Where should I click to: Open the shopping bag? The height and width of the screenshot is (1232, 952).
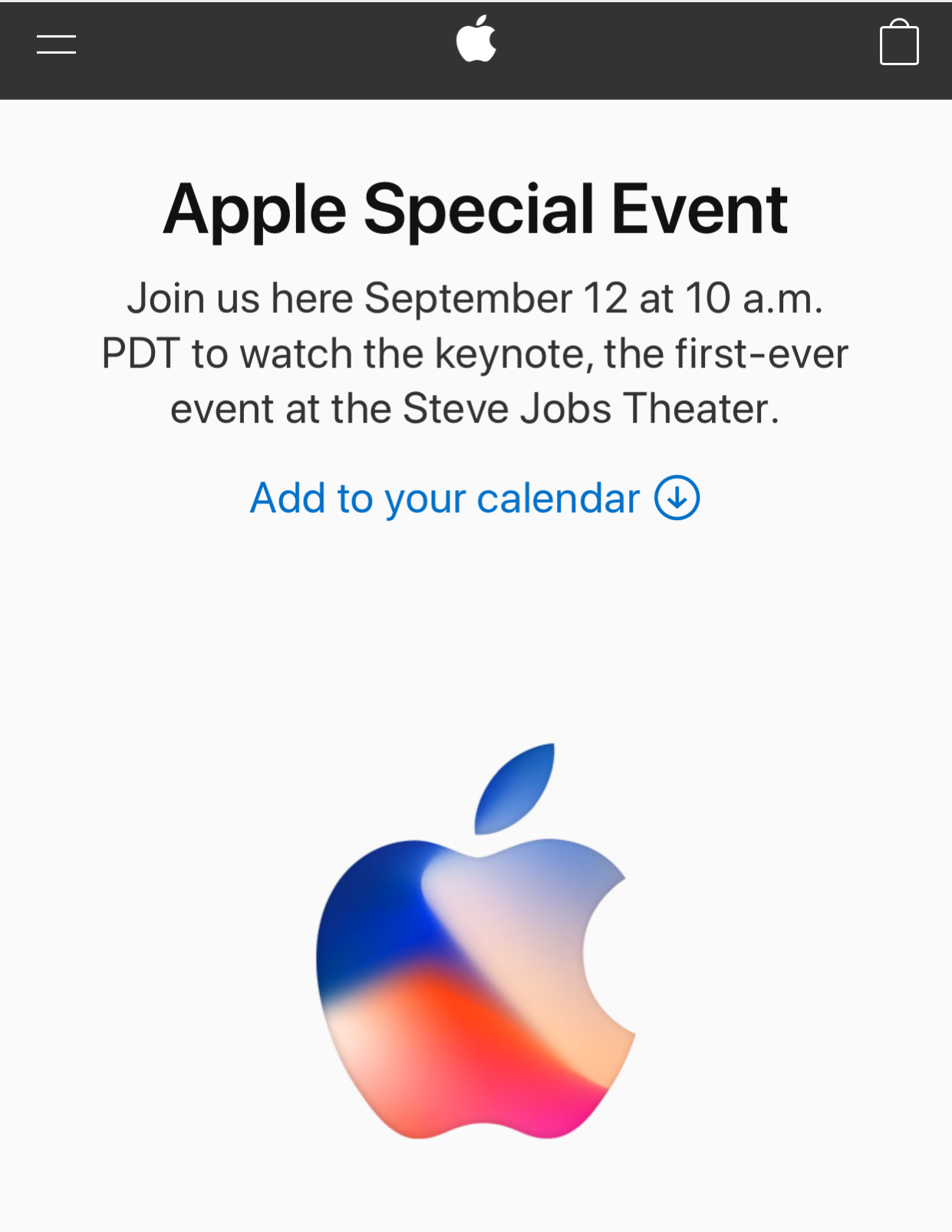(898, 43)
